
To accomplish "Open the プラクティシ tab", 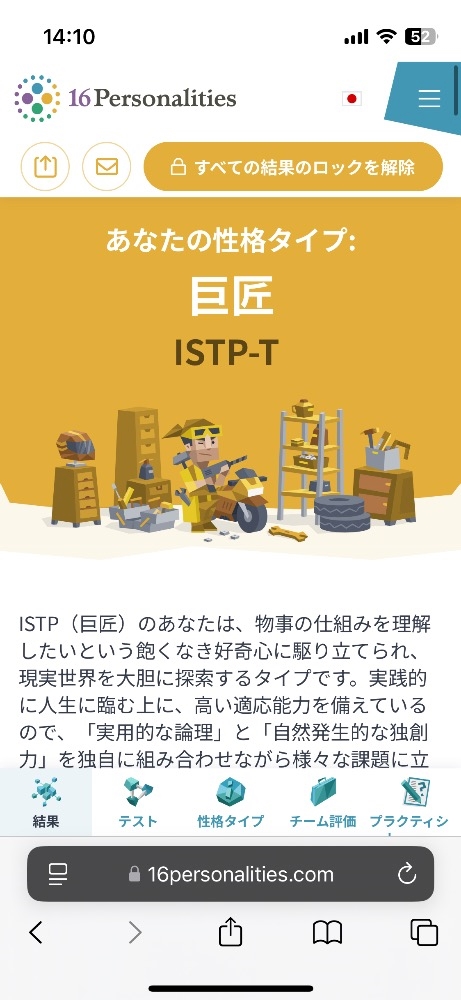I will pos(409,802).
